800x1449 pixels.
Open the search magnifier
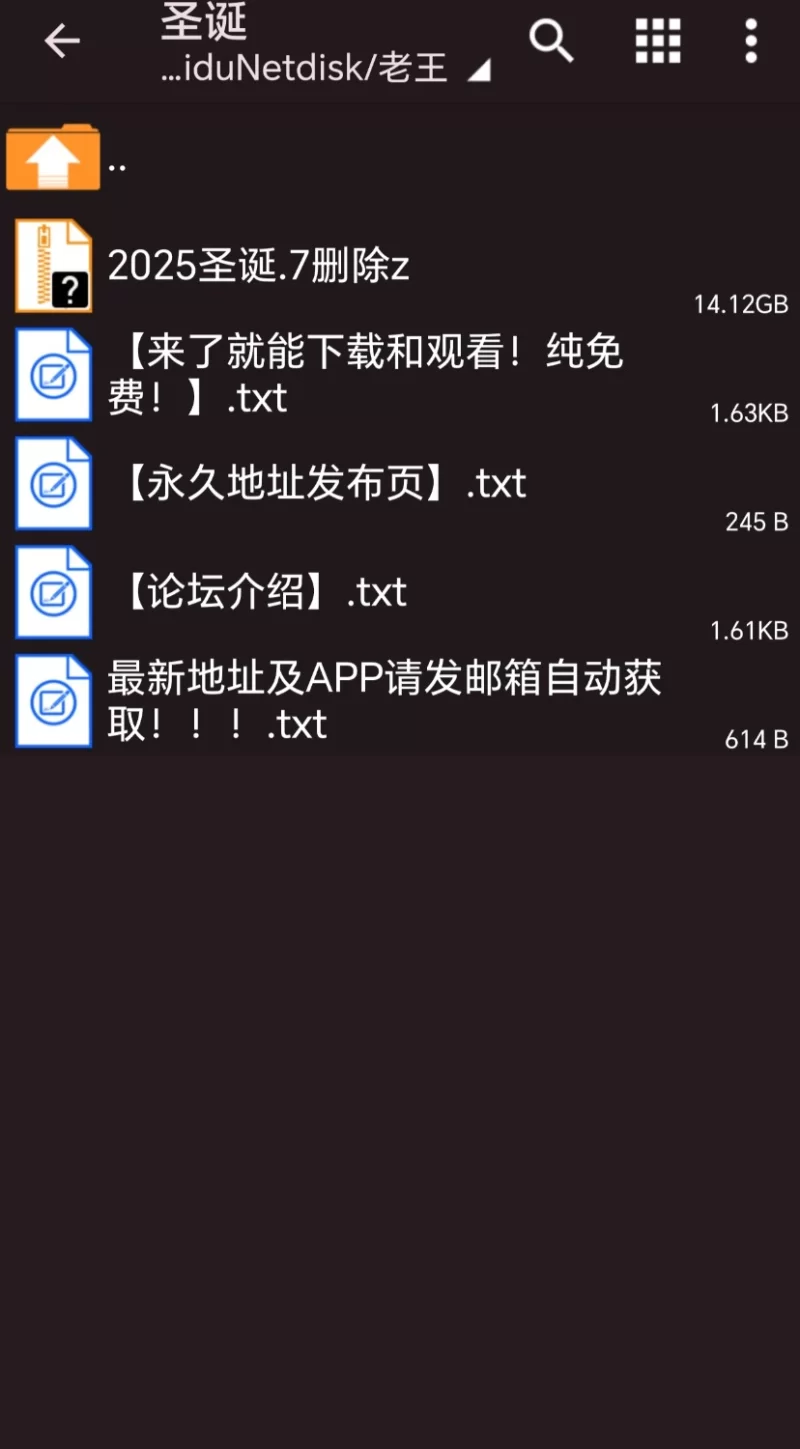click(x=551, y=42)
